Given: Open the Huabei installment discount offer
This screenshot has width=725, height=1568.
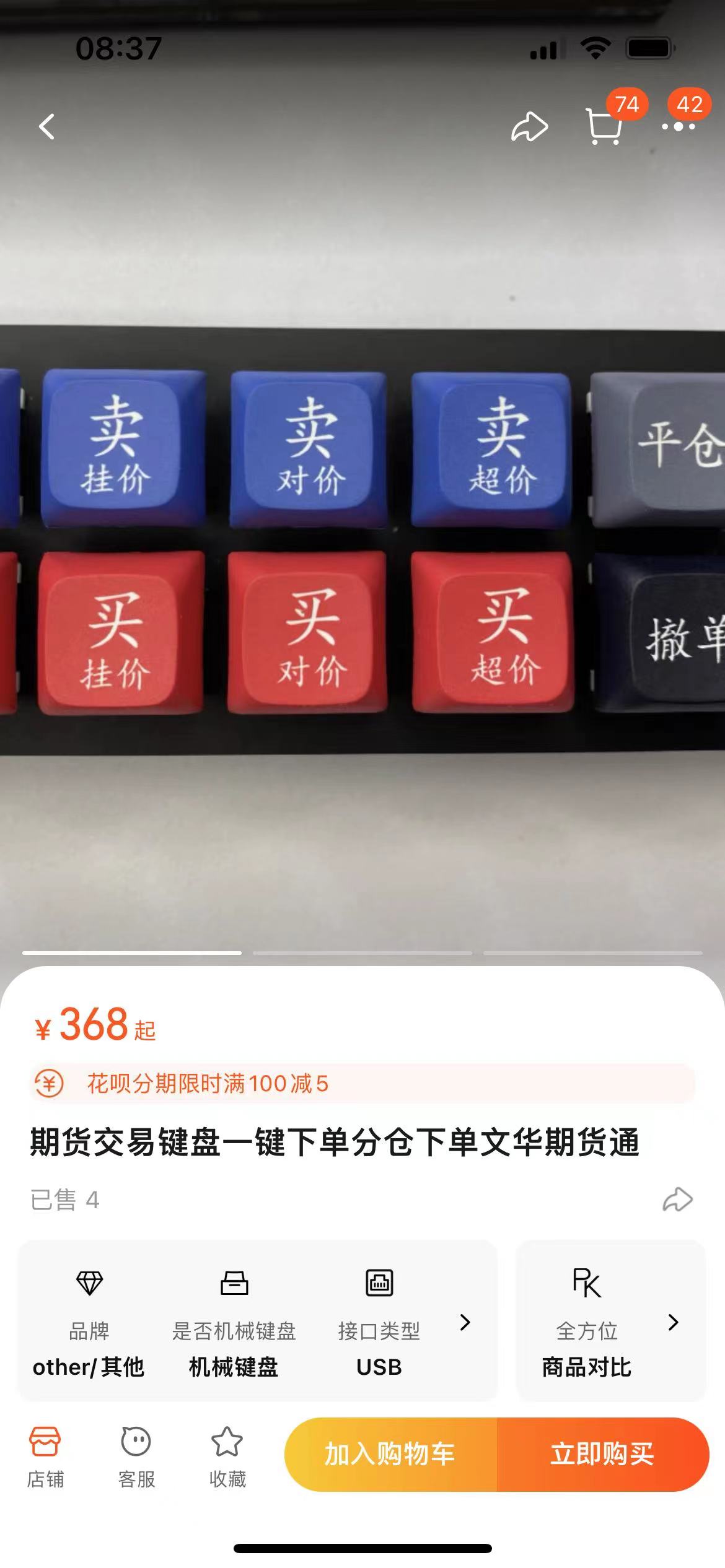Looking at the screenshot, I should (x=362, y=1084).
